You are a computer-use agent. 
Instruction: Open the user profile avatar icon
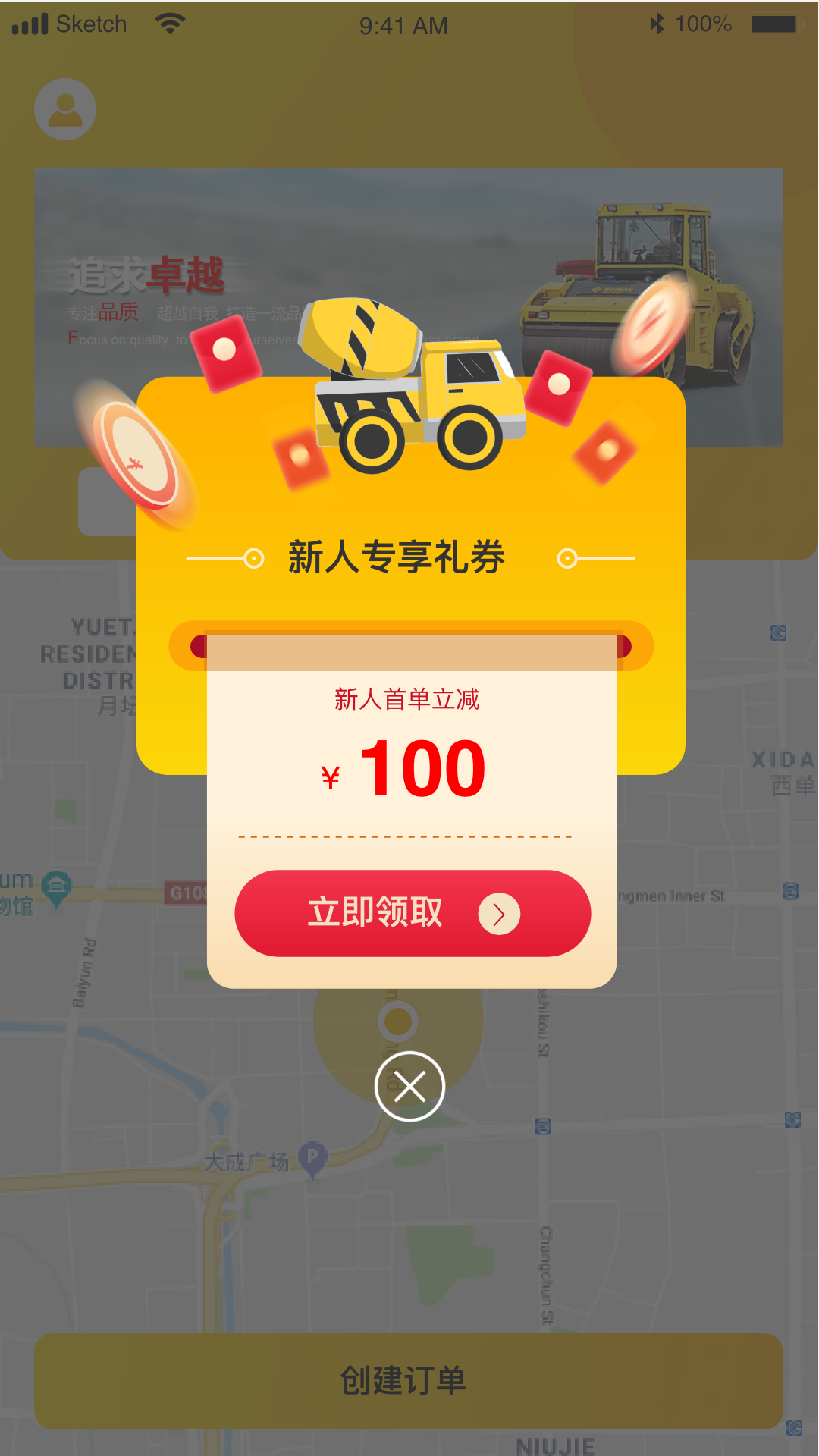pyautogui.click(x=65, y=108)
